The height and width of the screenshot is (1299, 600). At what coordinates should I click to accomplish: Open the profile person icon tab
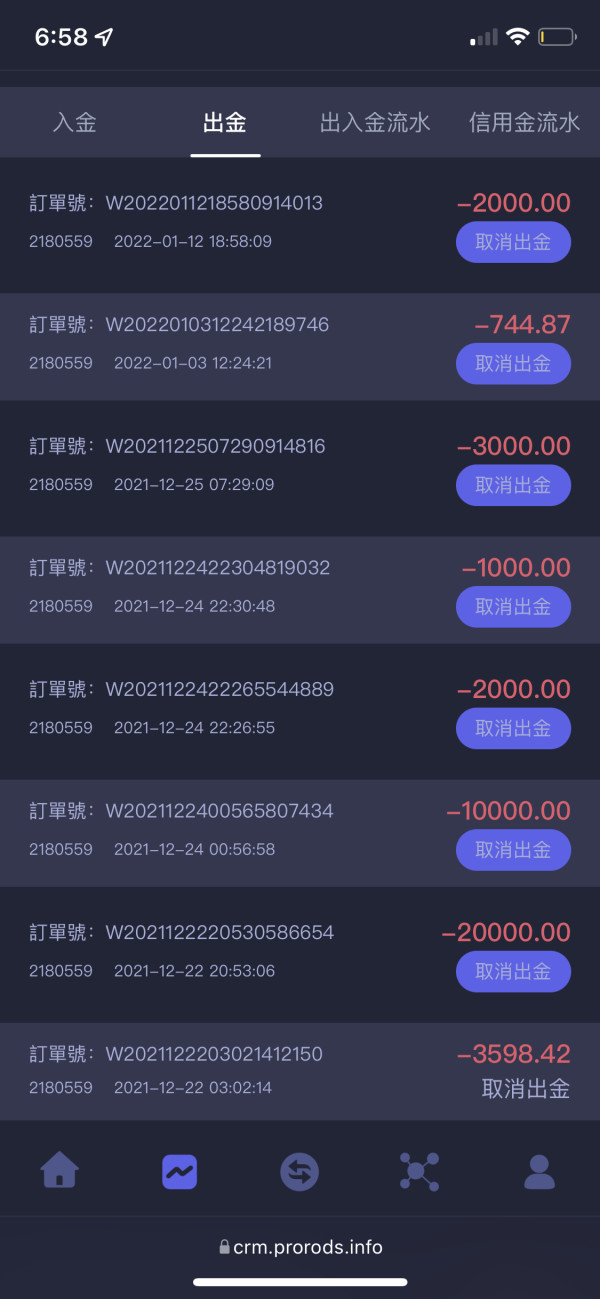tap(539, 1171)
